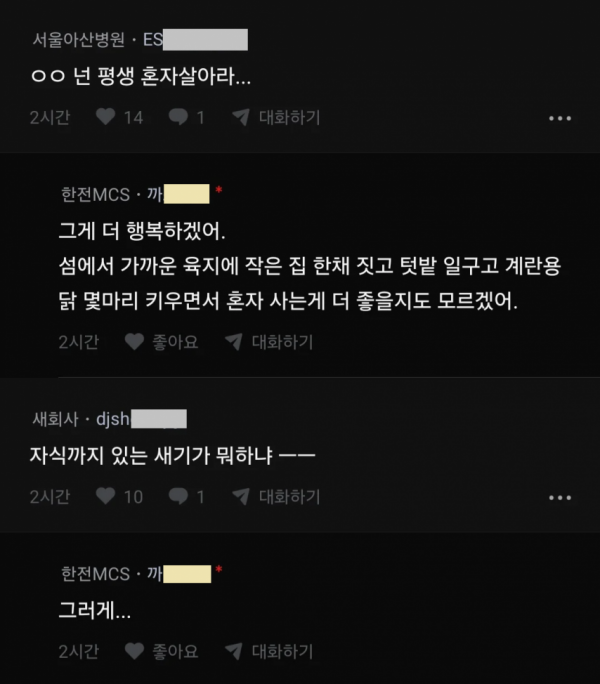Tap 대화하기 under the 그러게 reply

[270, 651]
